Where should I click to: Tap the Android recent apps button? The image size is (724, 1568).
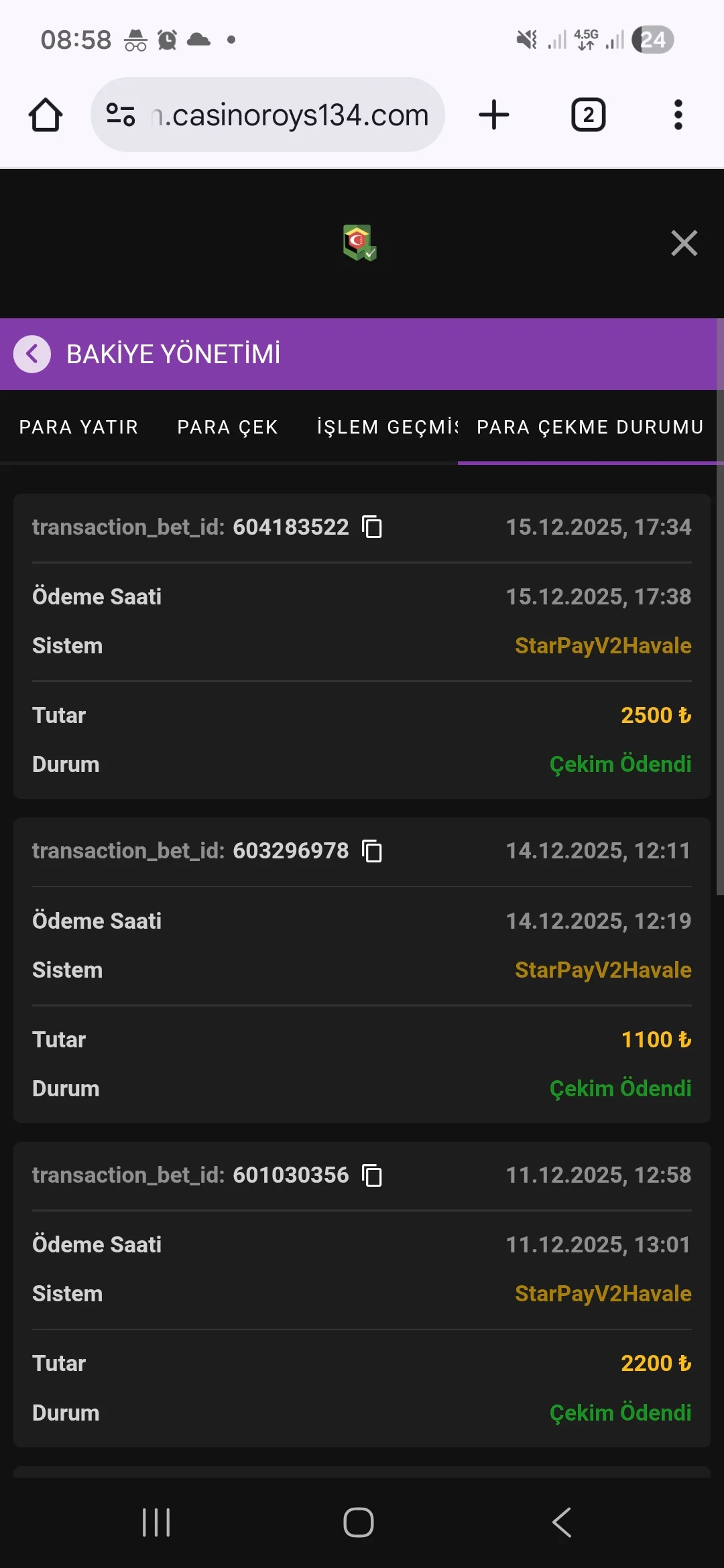[156, 1521]
